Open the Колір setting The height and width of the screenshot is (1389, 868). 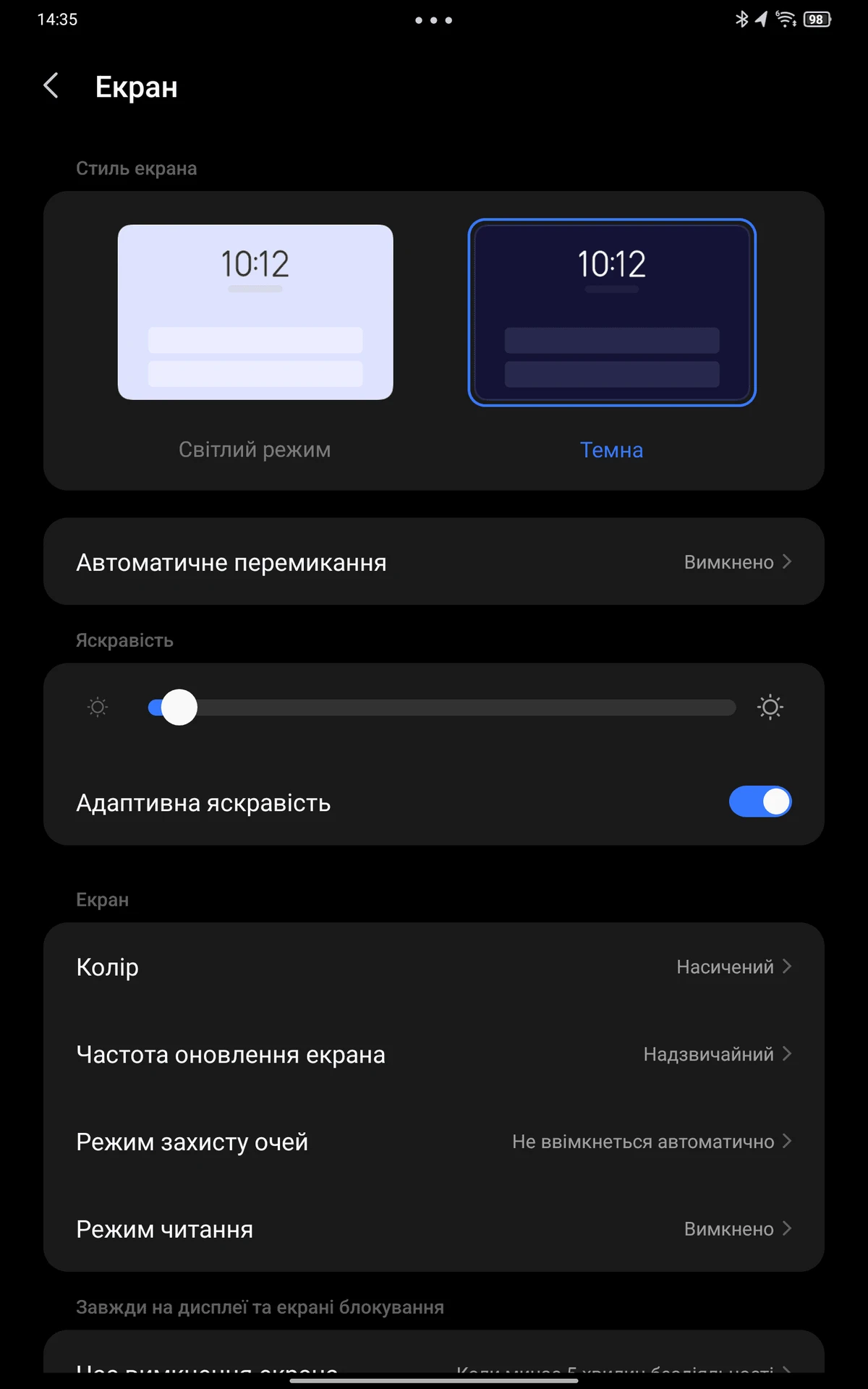[434, 967]
